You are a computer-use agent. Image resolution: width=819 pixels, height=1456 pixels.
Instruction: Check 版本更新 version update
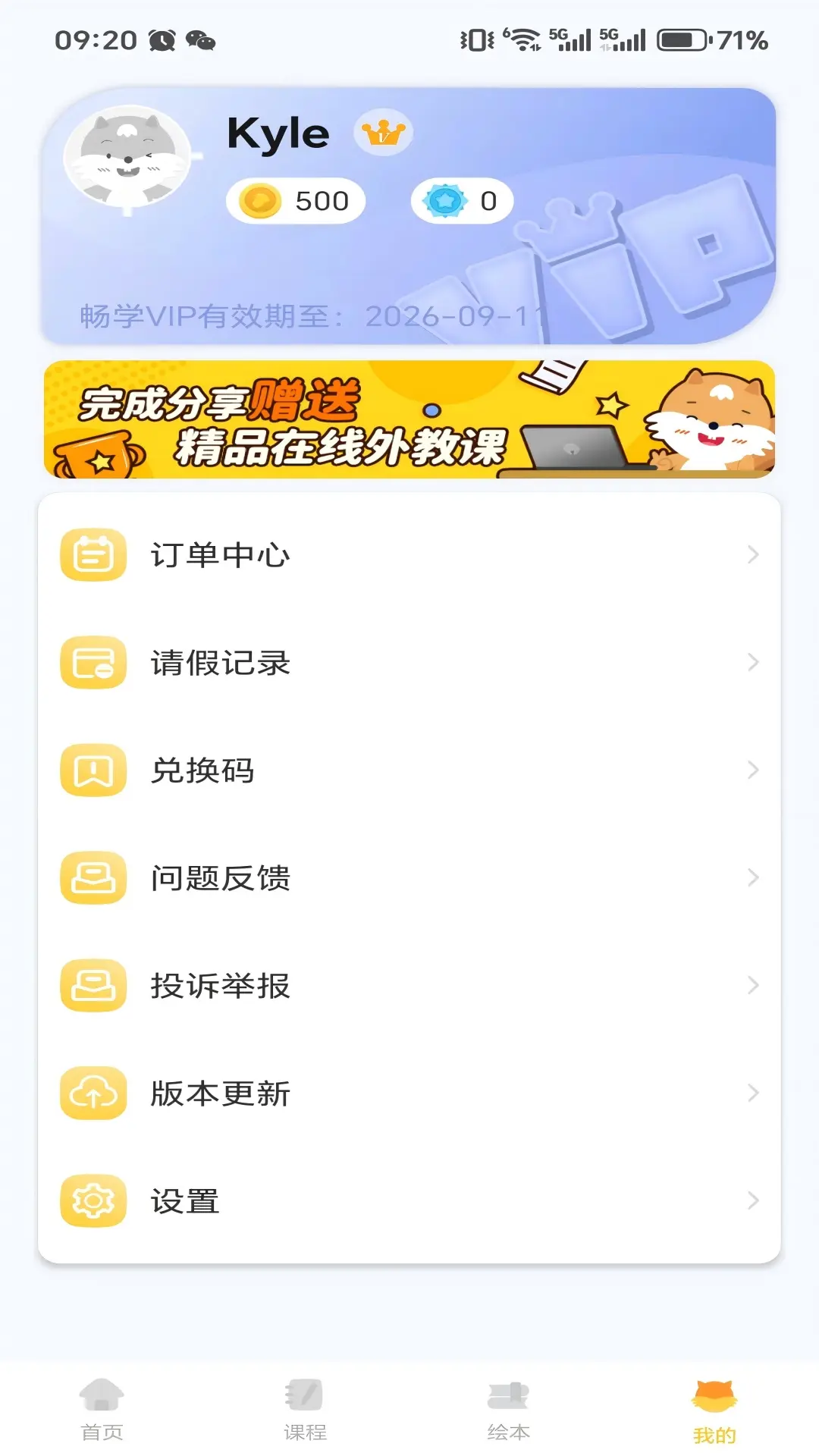[x=409, y=1094]
